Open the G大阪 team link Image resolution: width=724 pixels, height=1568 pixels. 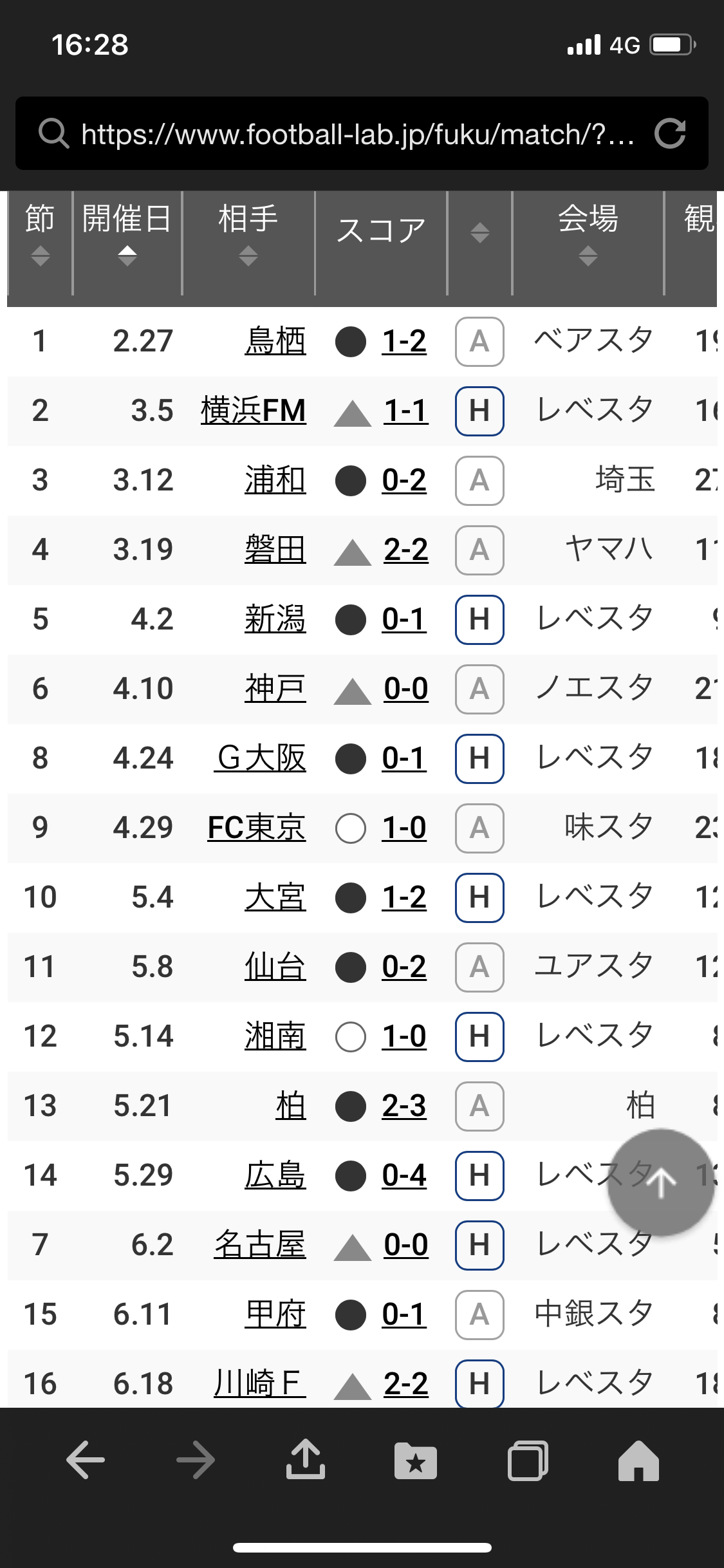pos(260,758)
